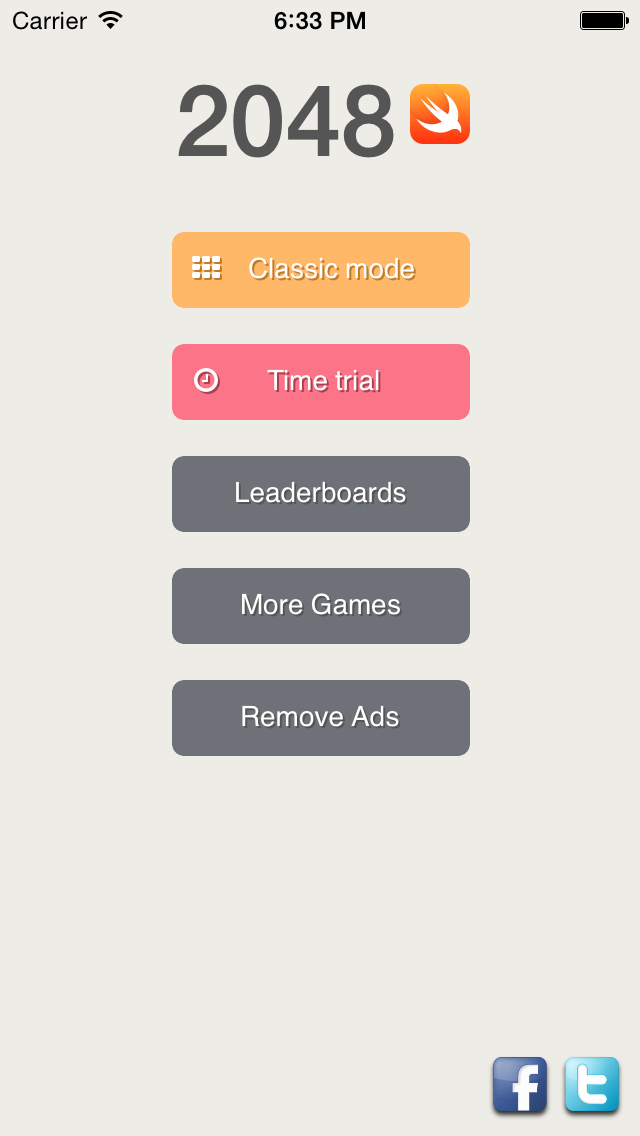The width and height of the screenshot is (640, 1136).
Task: Open the Facebook icon
Action: (520, 1085)
